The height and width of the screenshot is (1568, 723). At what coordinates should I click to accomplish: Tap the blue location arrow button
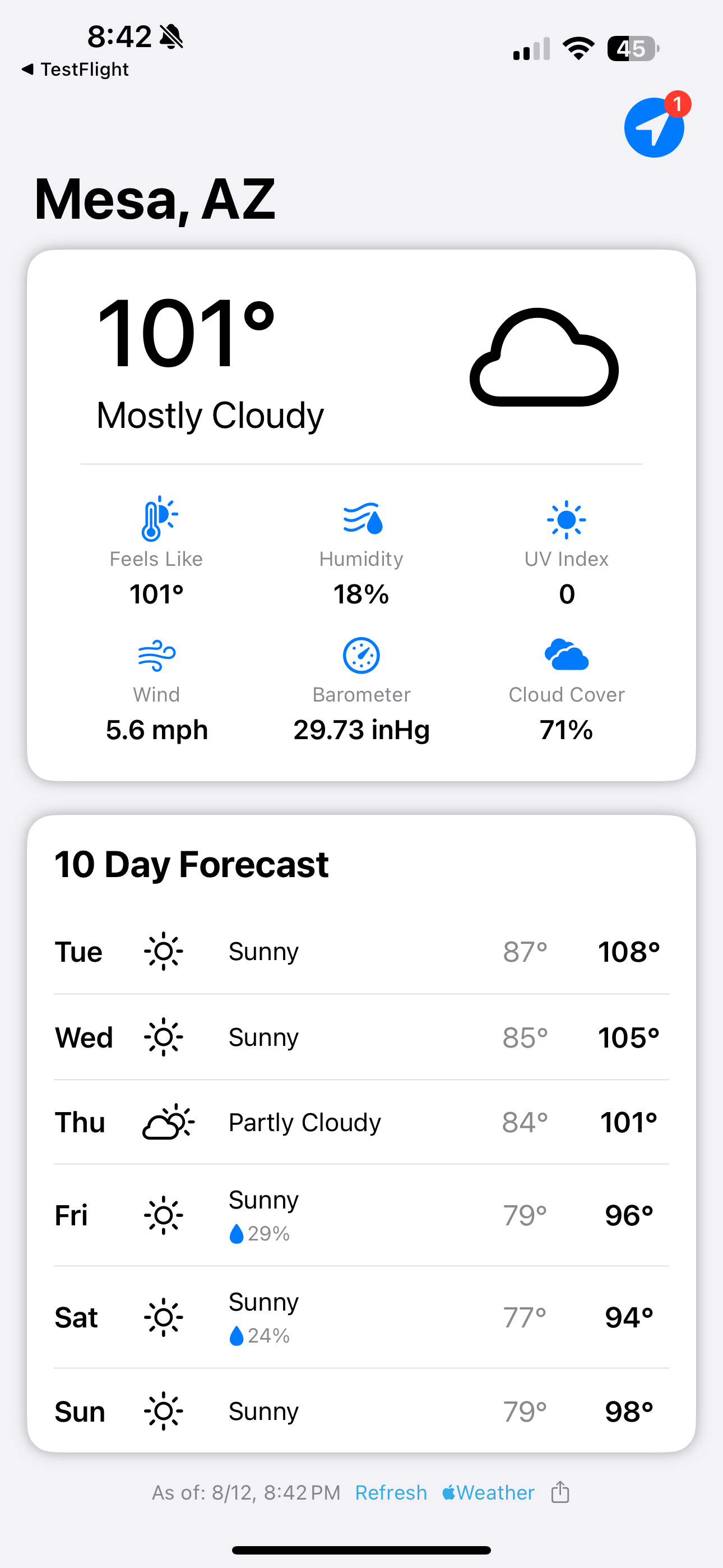tap(654, 128)
